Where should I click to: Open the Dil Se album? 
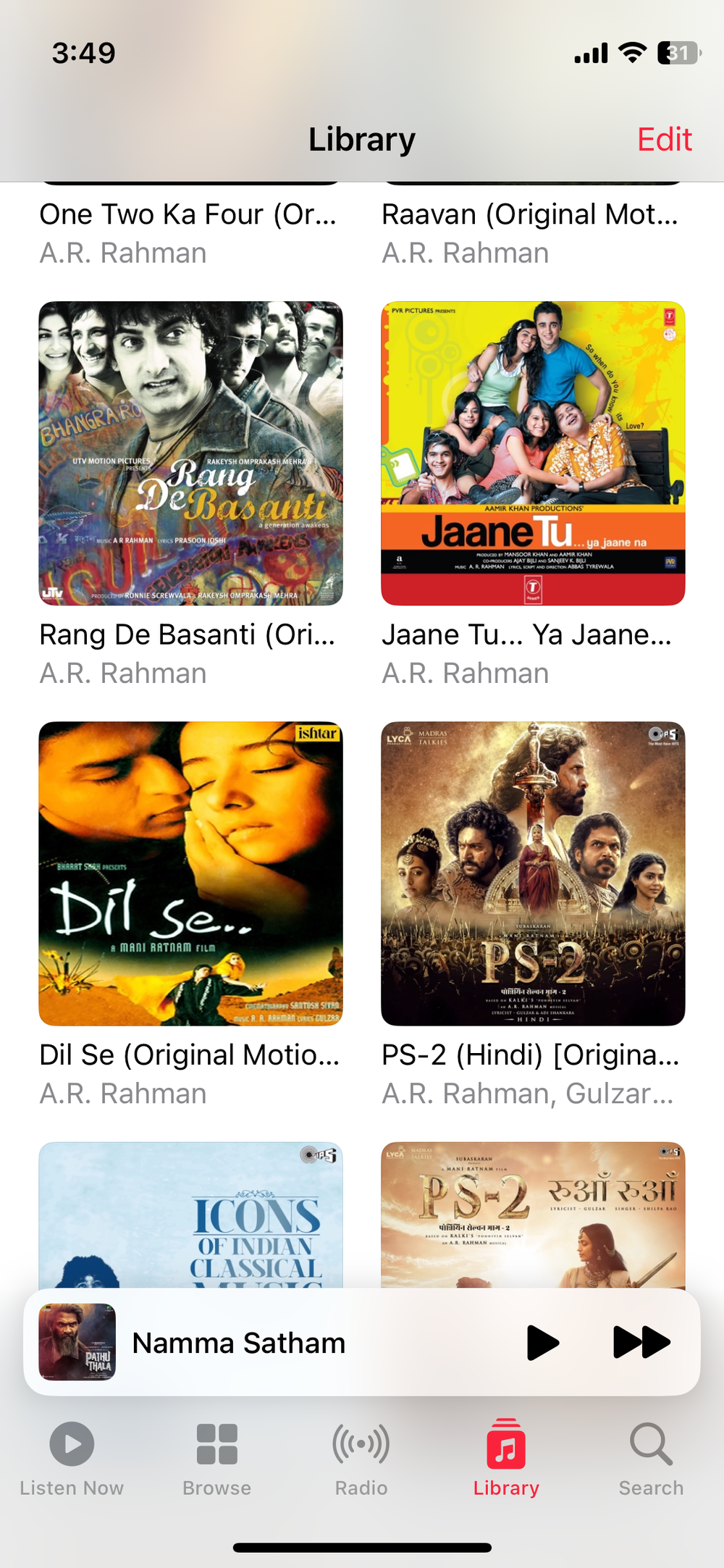coord(190,873)
